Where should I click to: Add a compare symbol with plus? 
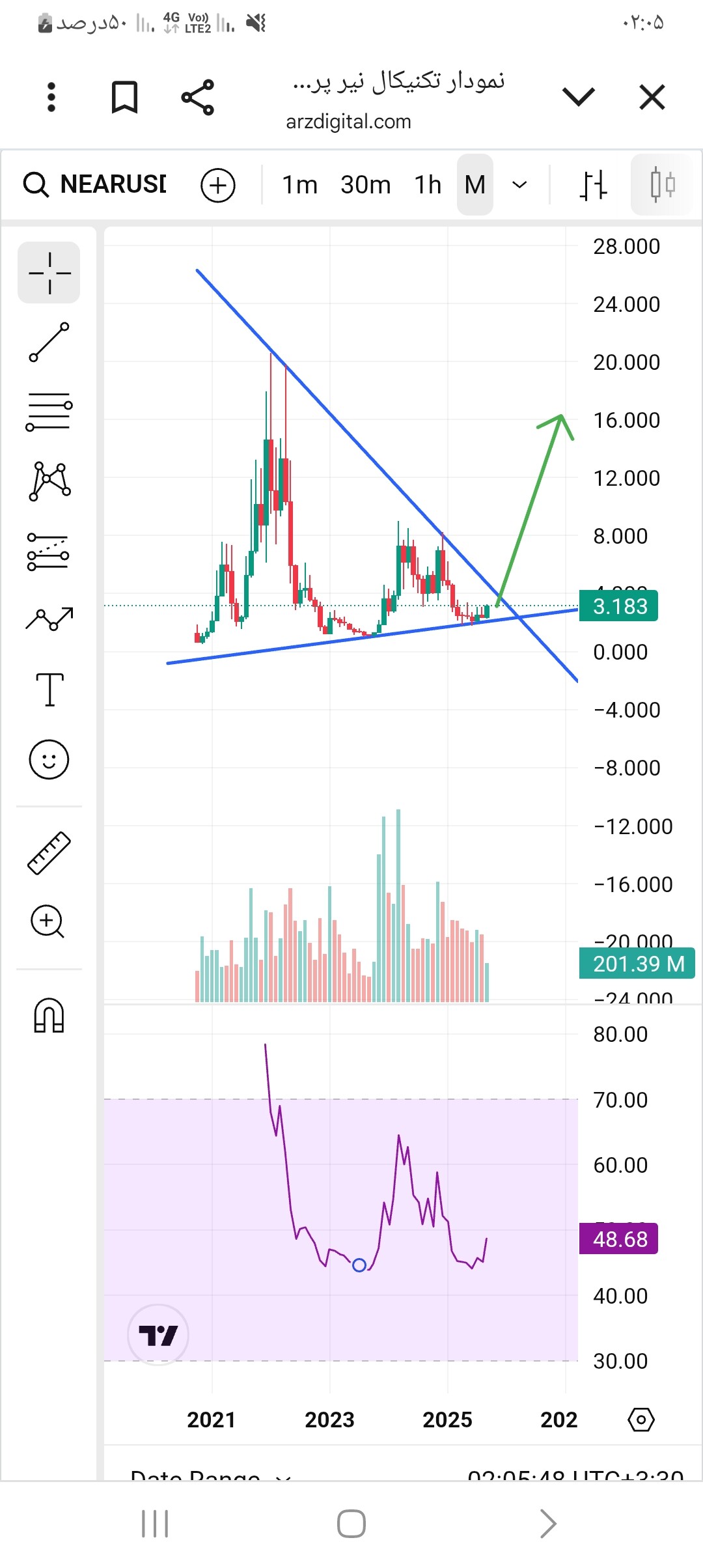(x=218, y=185)
